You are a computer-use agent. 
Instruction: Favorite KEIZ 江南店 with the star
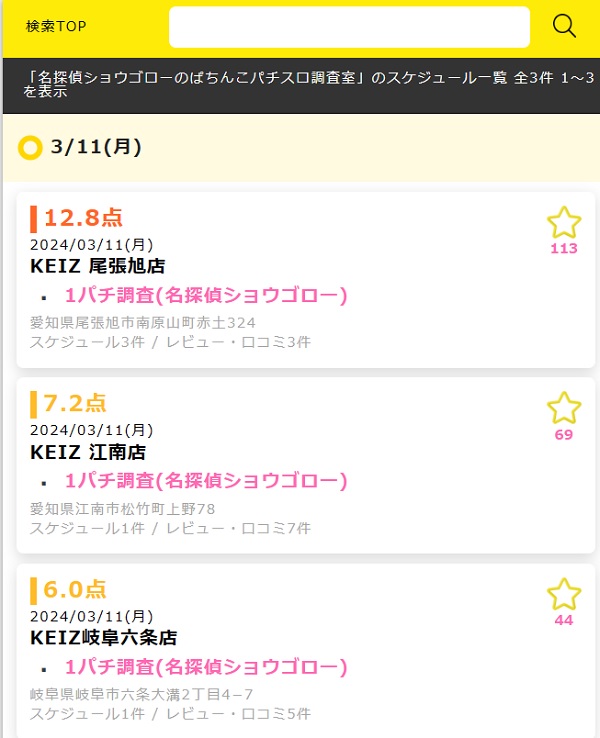point(564,408)
